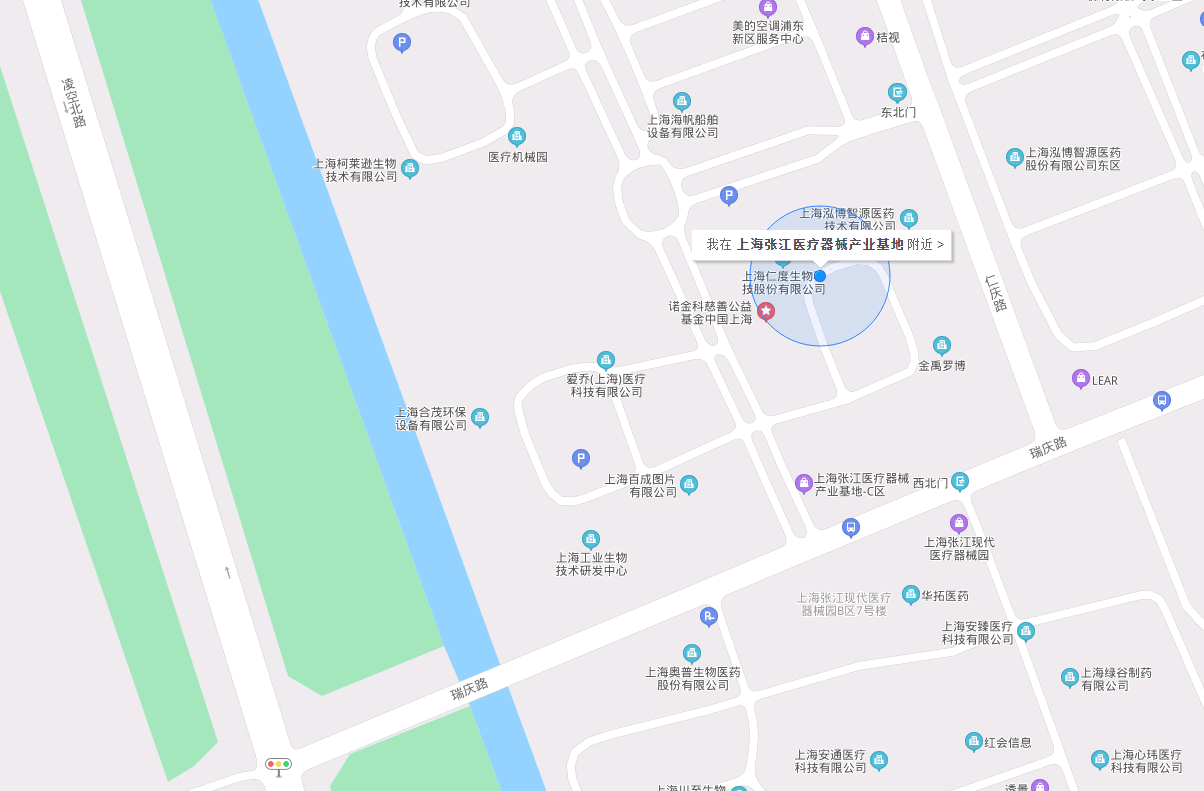Tap the 上海张江医疗器械产业基地-C区 marker
Viewport: 1204px width, 791px height.
803,484
